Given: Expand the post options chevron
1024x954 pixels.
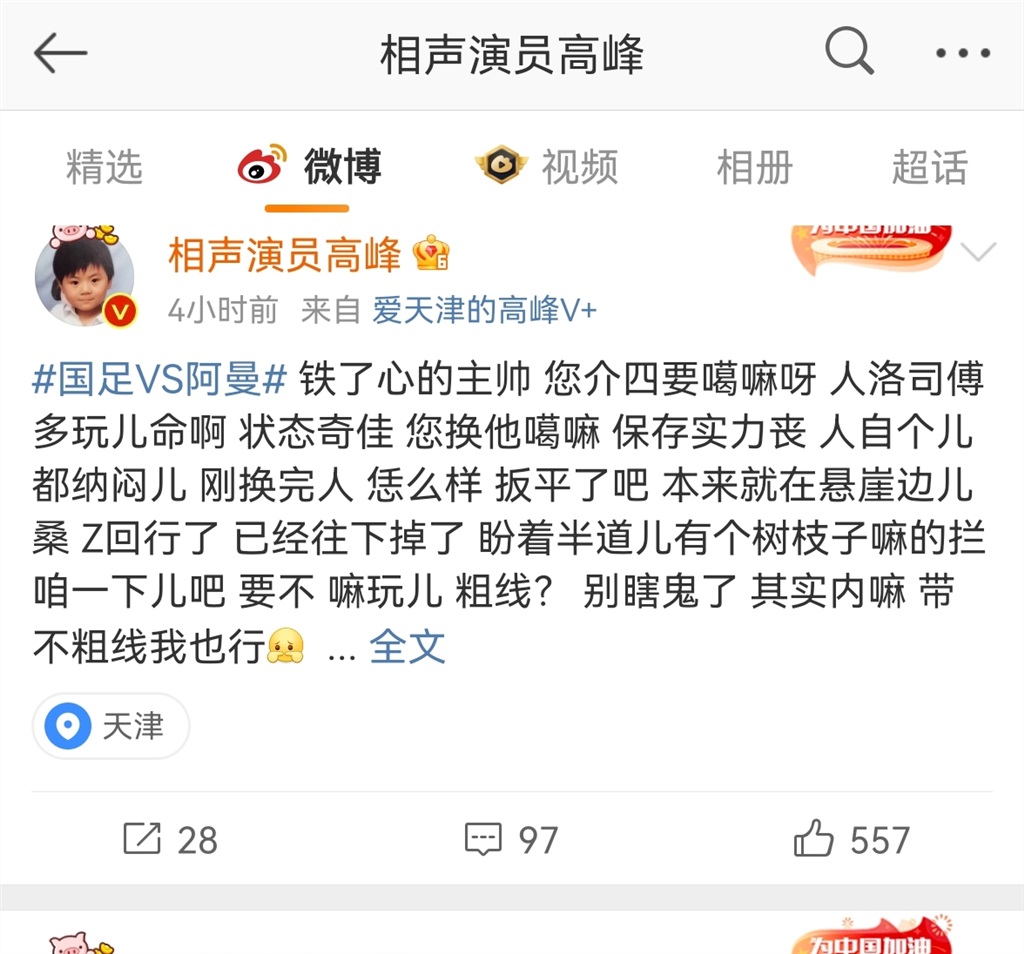Looking at the screenshot, I should [x=978, y=253].
